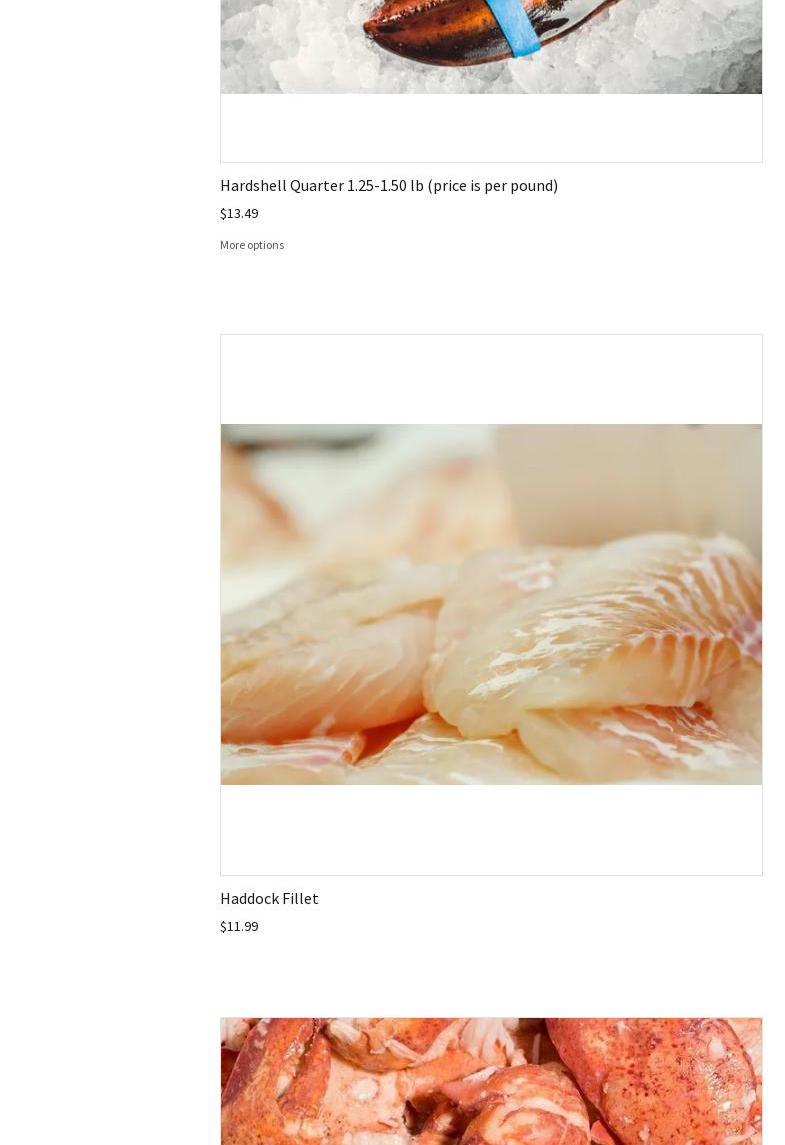Tap More options under Hardshell Quarter
The image size is (785, 1145).
[x=252, y=245]
